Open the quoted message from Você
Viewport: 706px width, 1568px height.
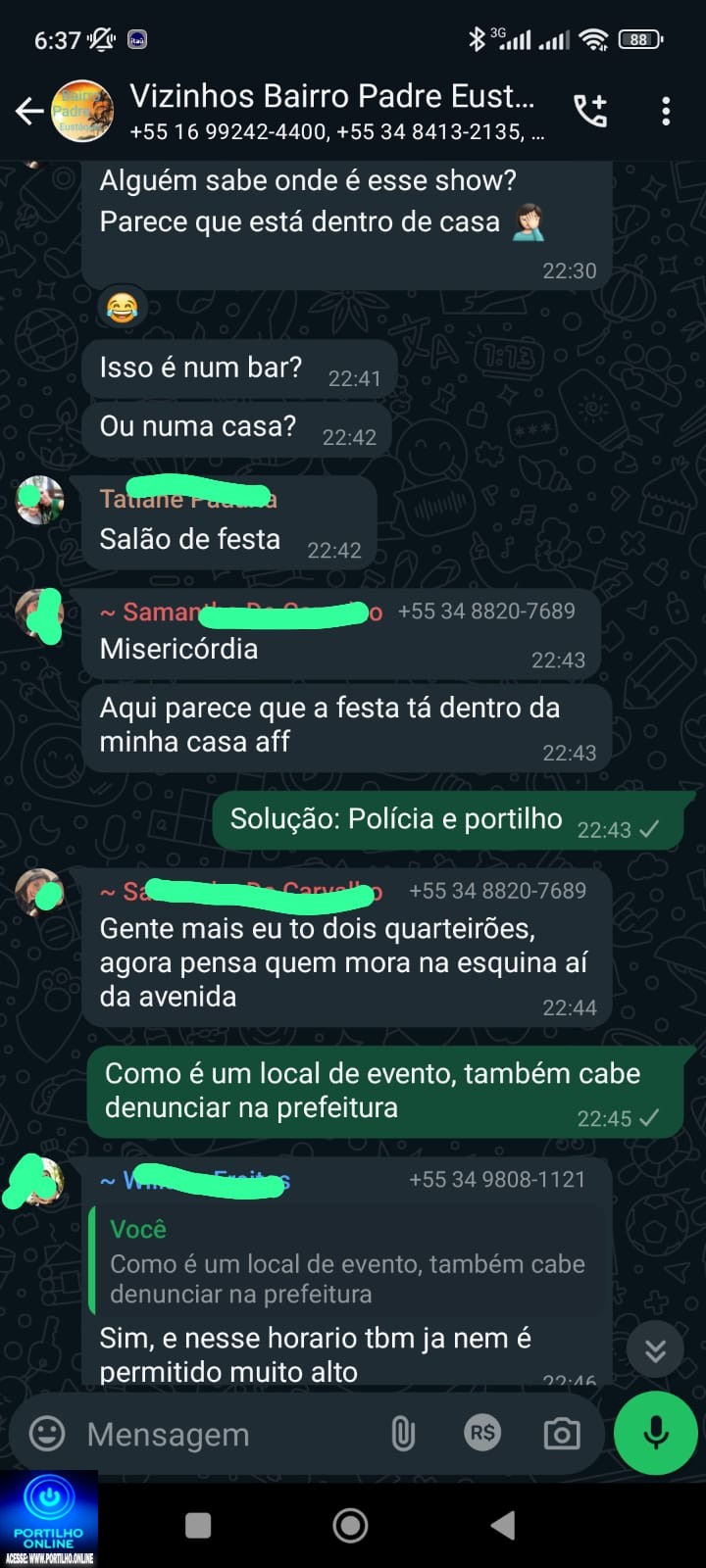pos(348,1262)
